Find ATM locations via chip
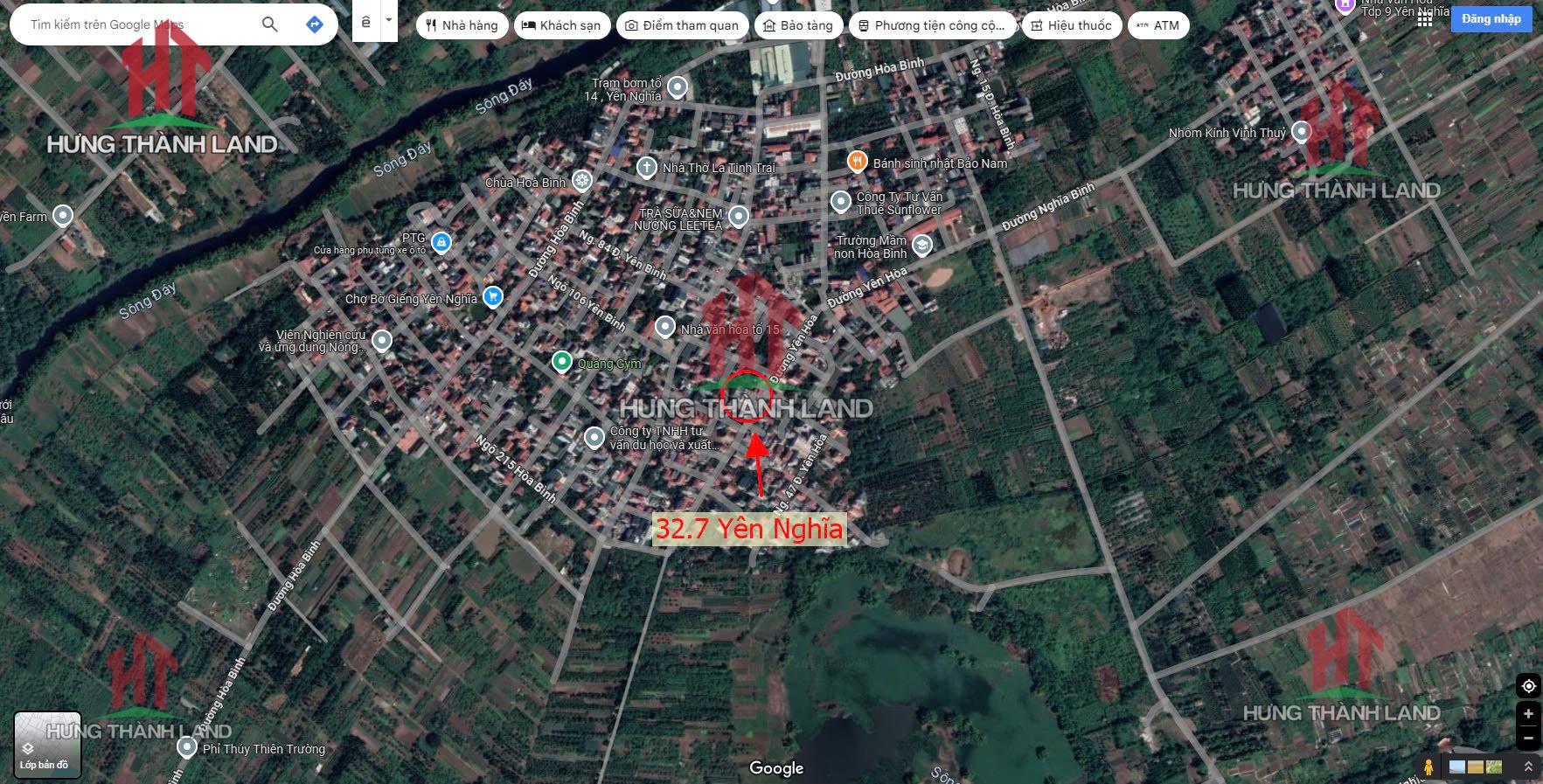1543x784 pixels. (1157, 25)
